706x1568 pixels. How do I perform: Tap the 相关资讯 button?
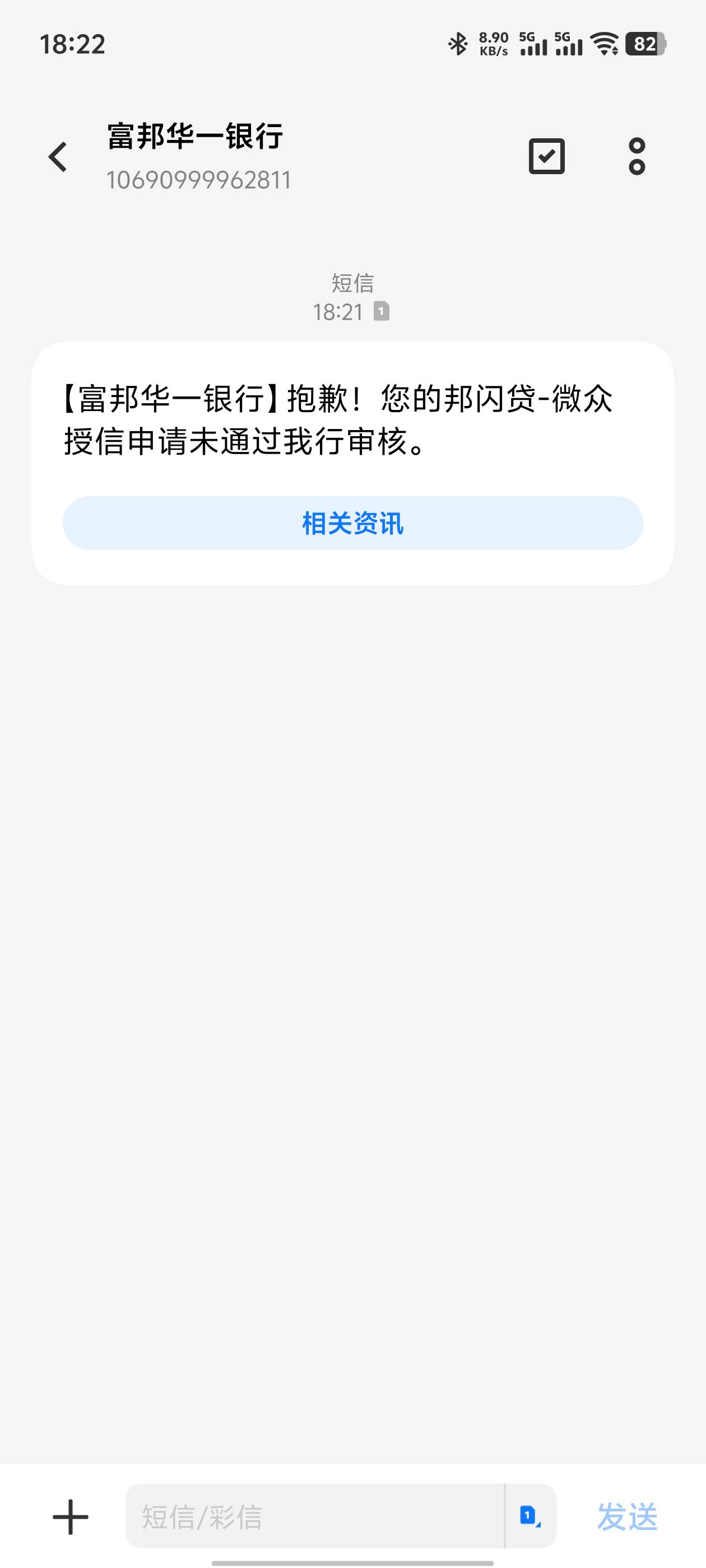pos(352,523)
